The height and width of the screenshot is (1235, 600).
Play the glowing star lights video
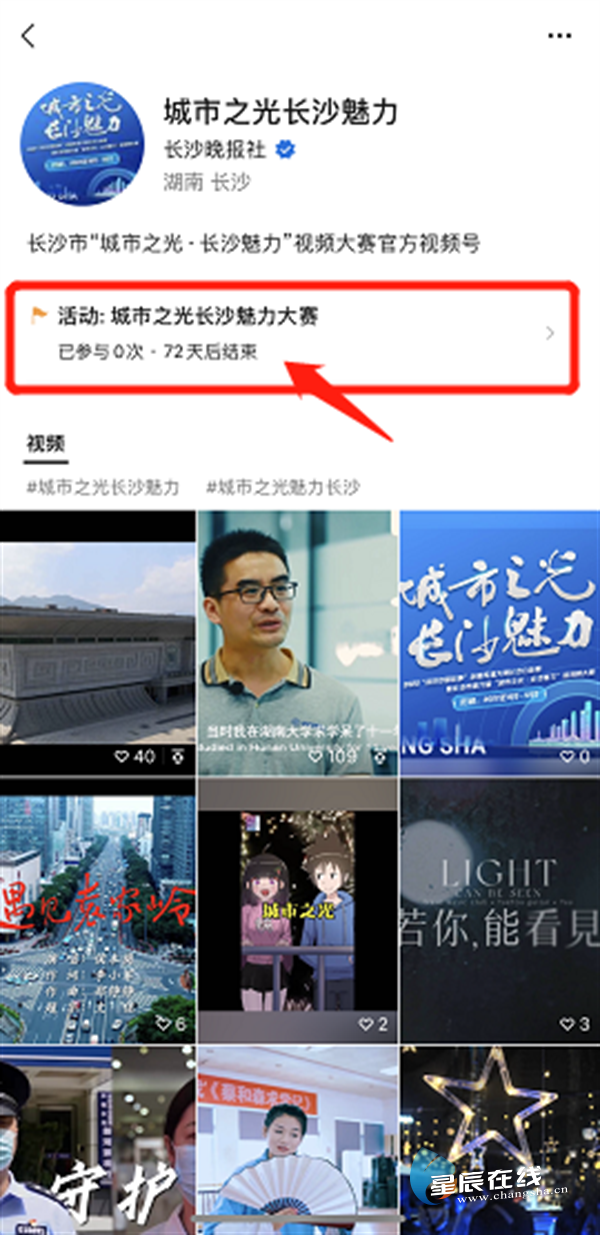click(x=498, y=1120)
